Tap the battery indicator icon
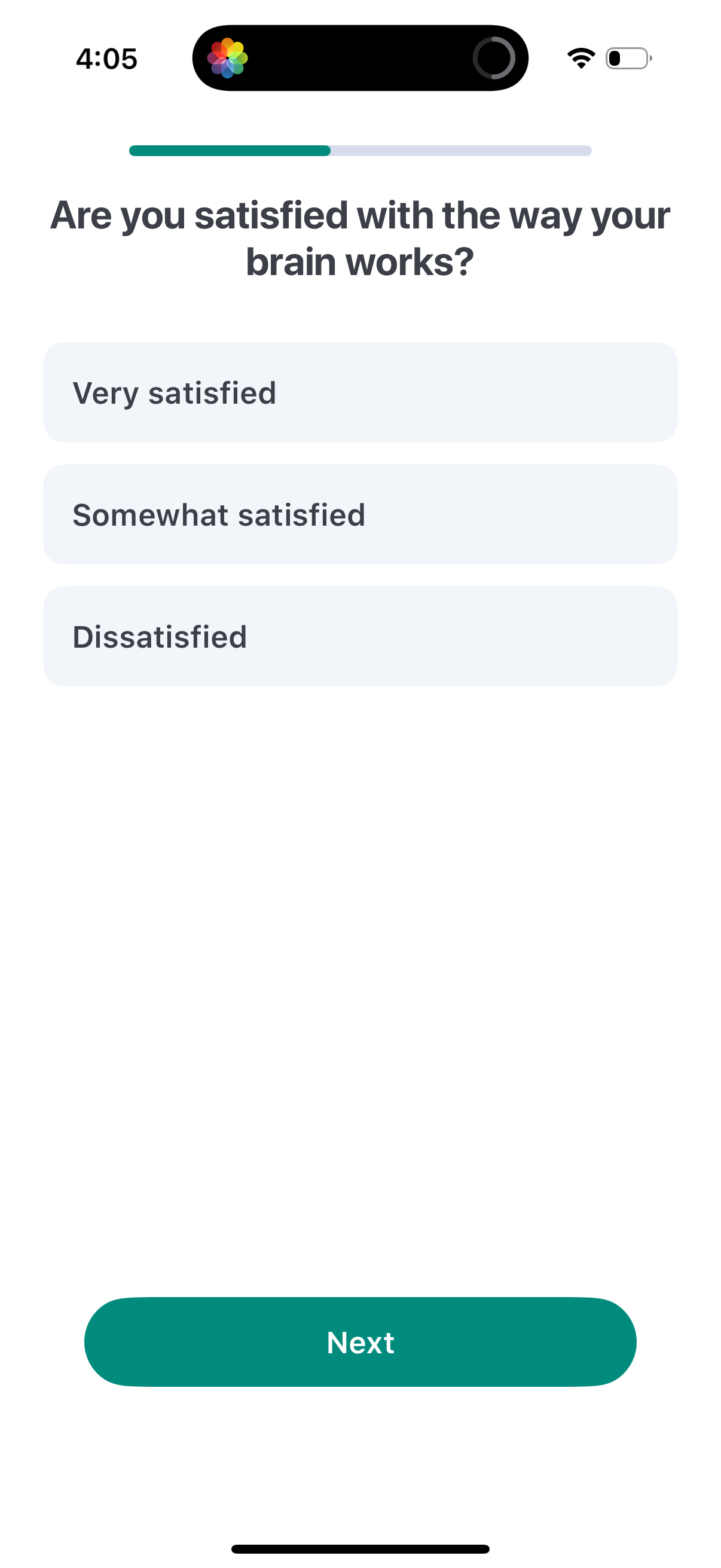 coord(628,58)
